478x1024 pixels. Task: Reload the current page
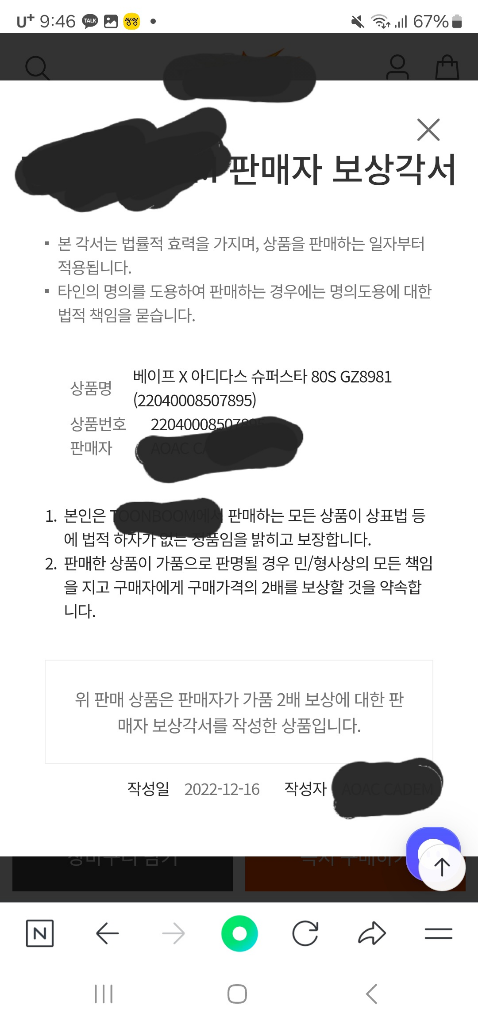point(305,934)
